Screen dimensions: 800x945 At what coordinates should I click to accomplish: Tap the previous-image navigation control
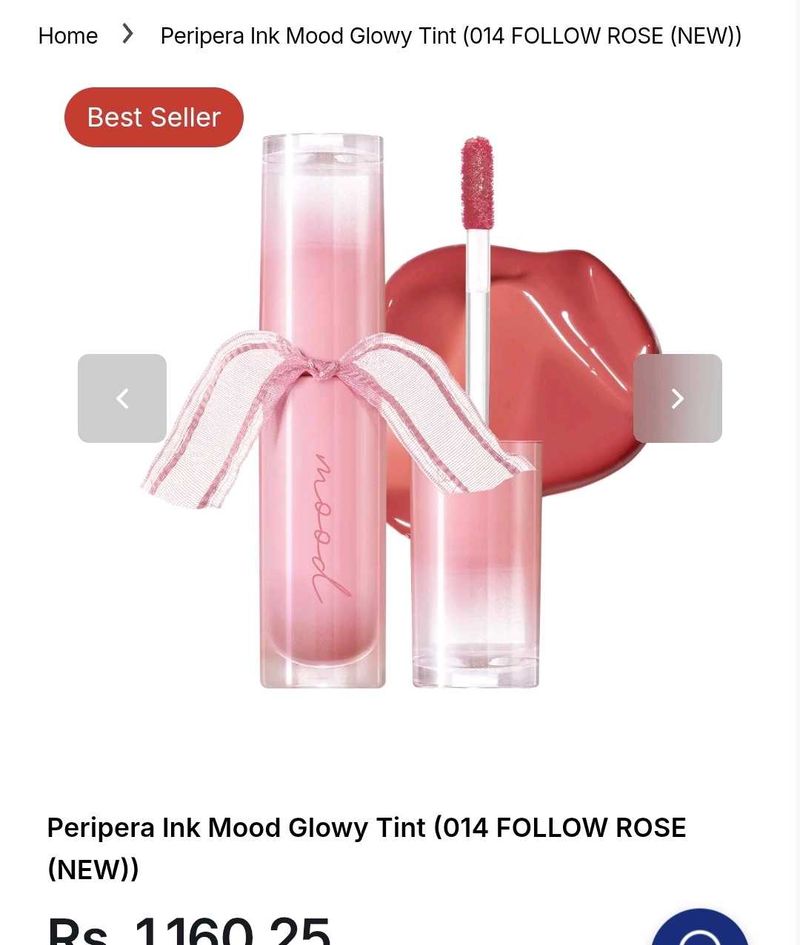click(x=122, y=398)
